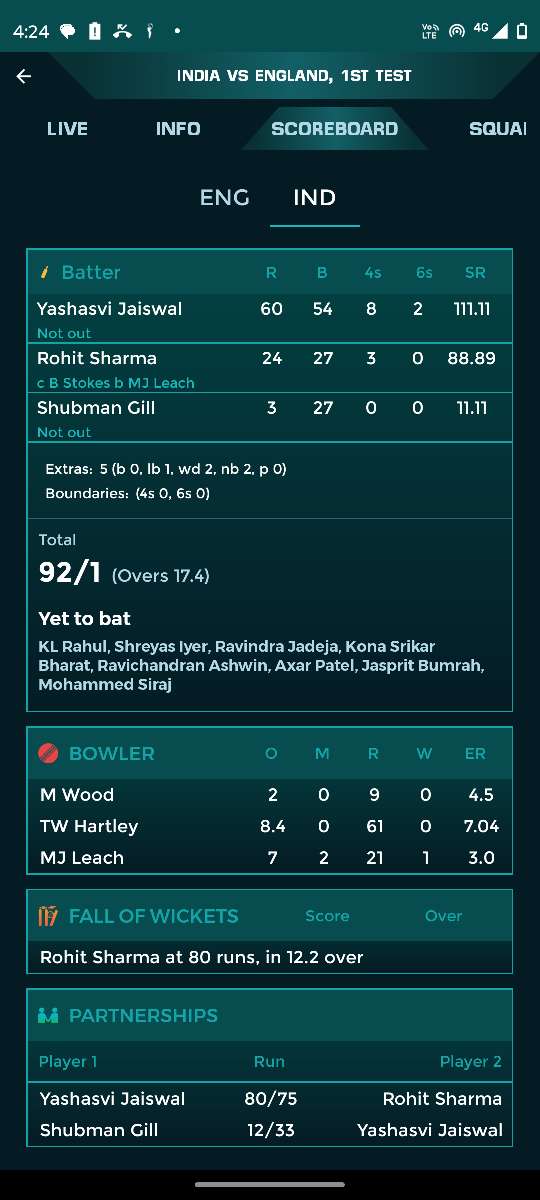Open the INFO tab

[x=178, y=129]
